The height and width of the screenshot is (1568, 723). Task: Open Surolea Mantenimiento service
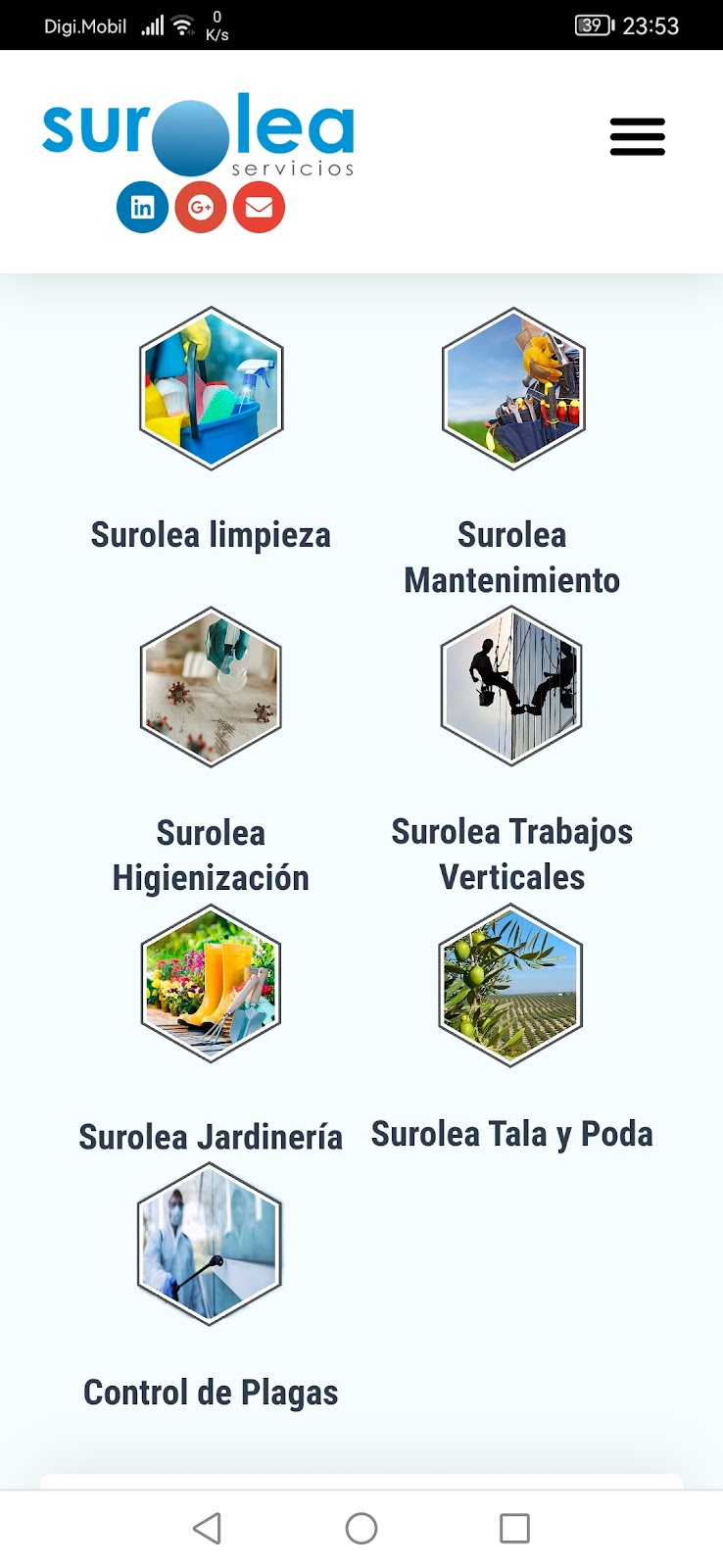coord(511,557)
